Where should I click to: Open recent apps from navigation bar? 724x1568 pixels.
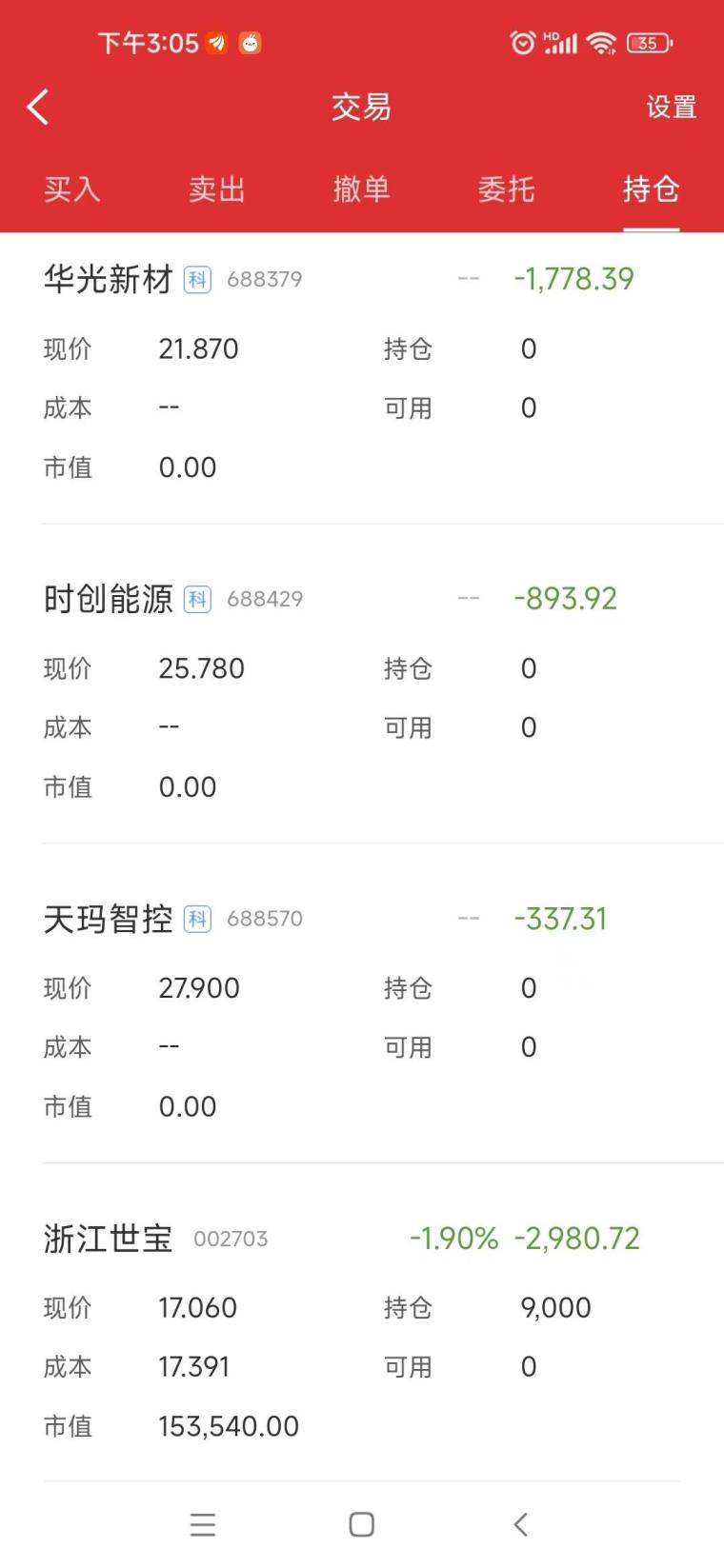pos(203,1524)
